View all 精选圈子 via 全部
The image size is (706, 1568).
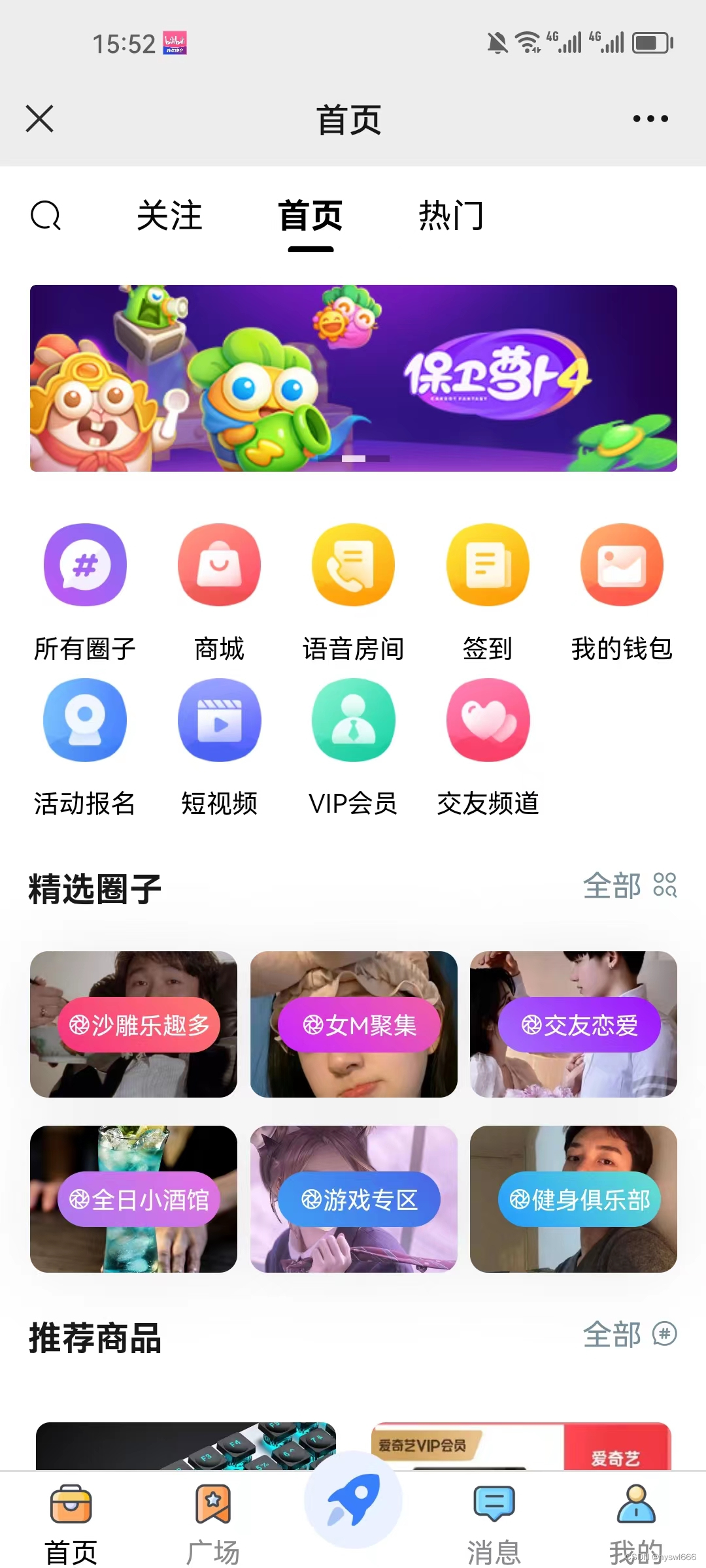pyautogui.click(x=629, y=886)
